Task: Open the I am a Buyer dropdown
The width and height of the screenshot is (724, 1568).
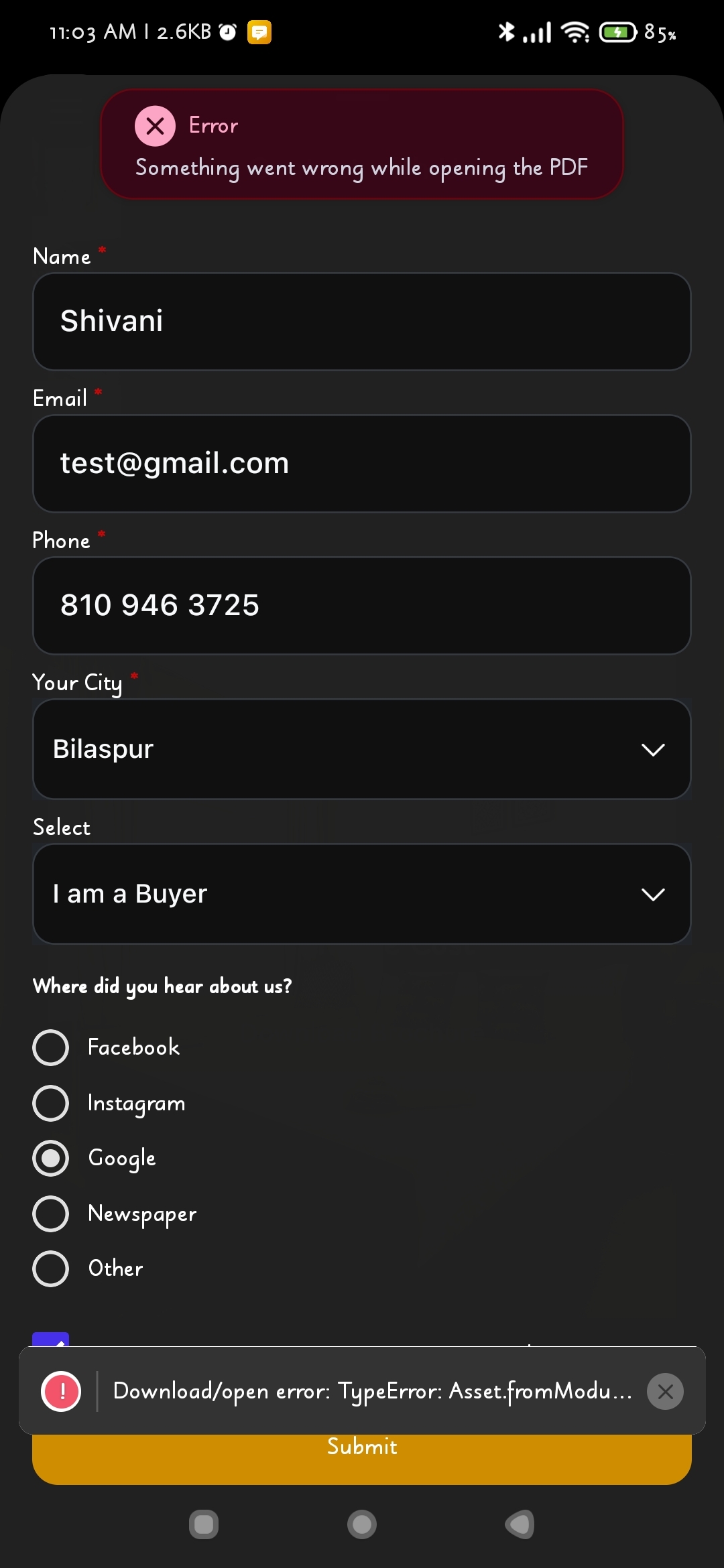Action: (362, 894)
